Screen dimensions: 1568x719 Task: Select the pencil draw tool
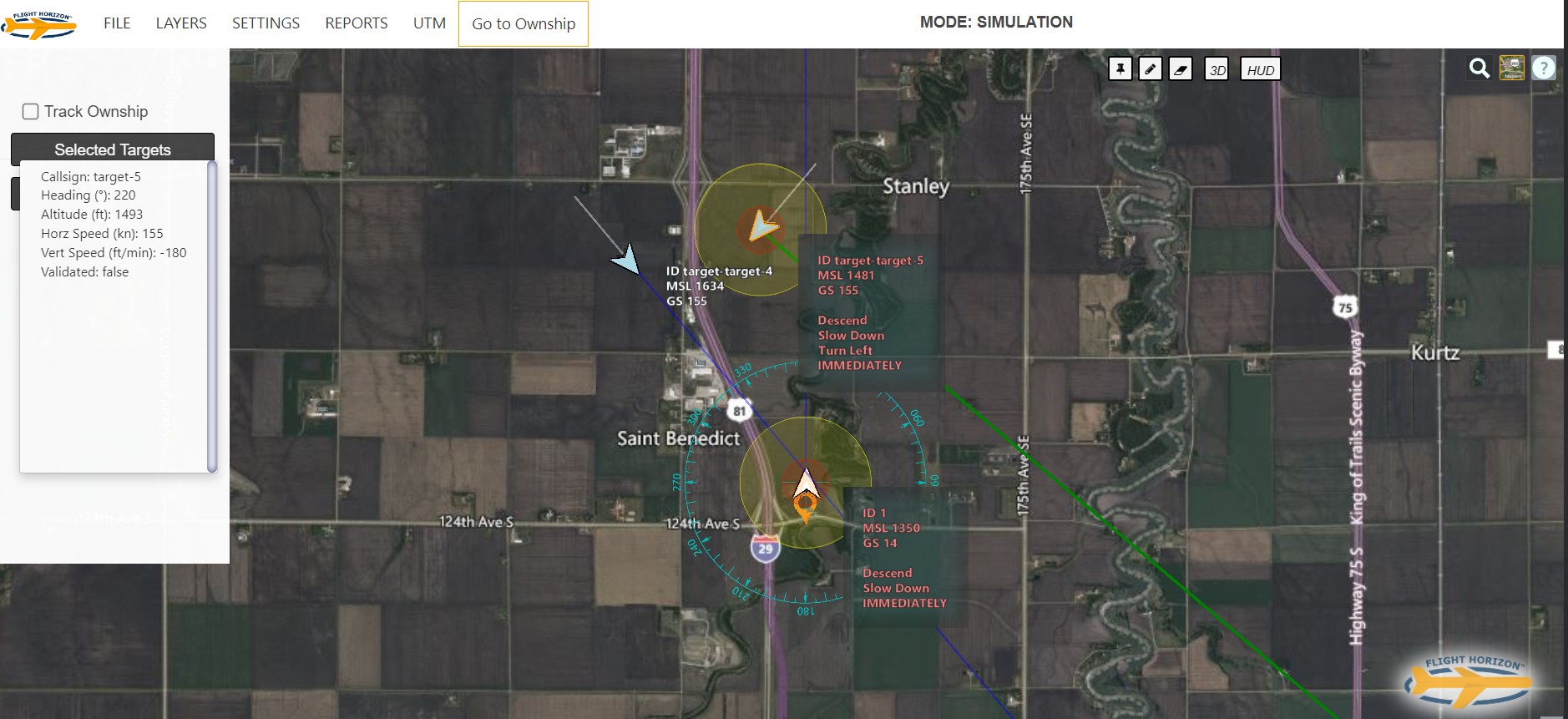(1150, 69)
